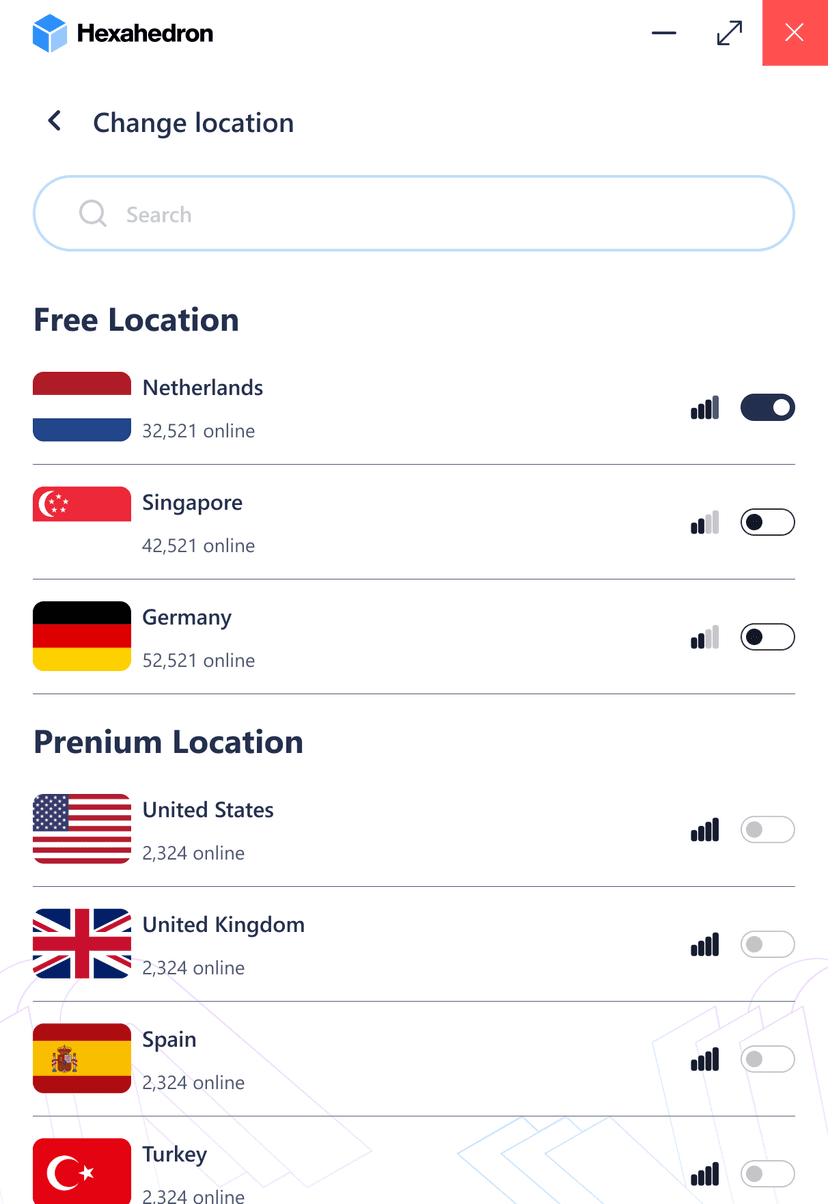Click the back chevron arrow
Viewport: 828px width, 1204px height.
point(53,120)
